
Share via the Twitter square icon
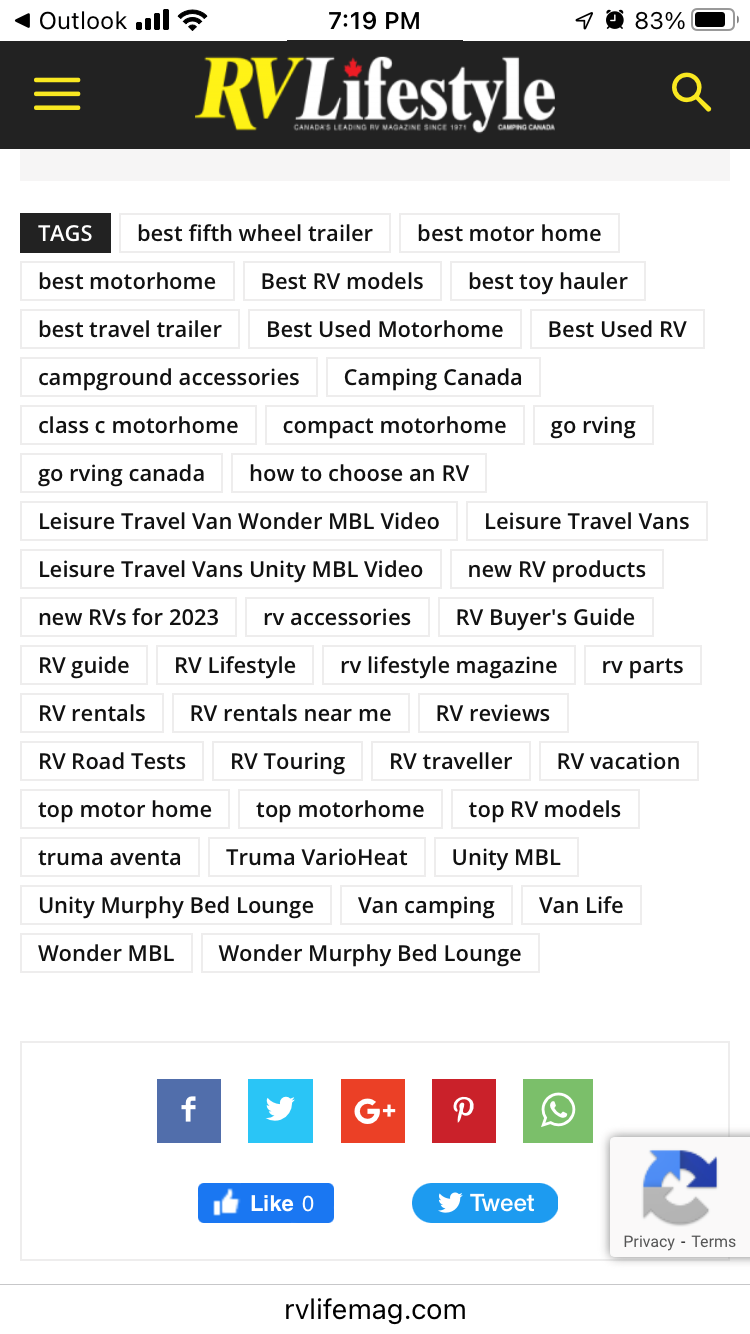point(280,1110)
